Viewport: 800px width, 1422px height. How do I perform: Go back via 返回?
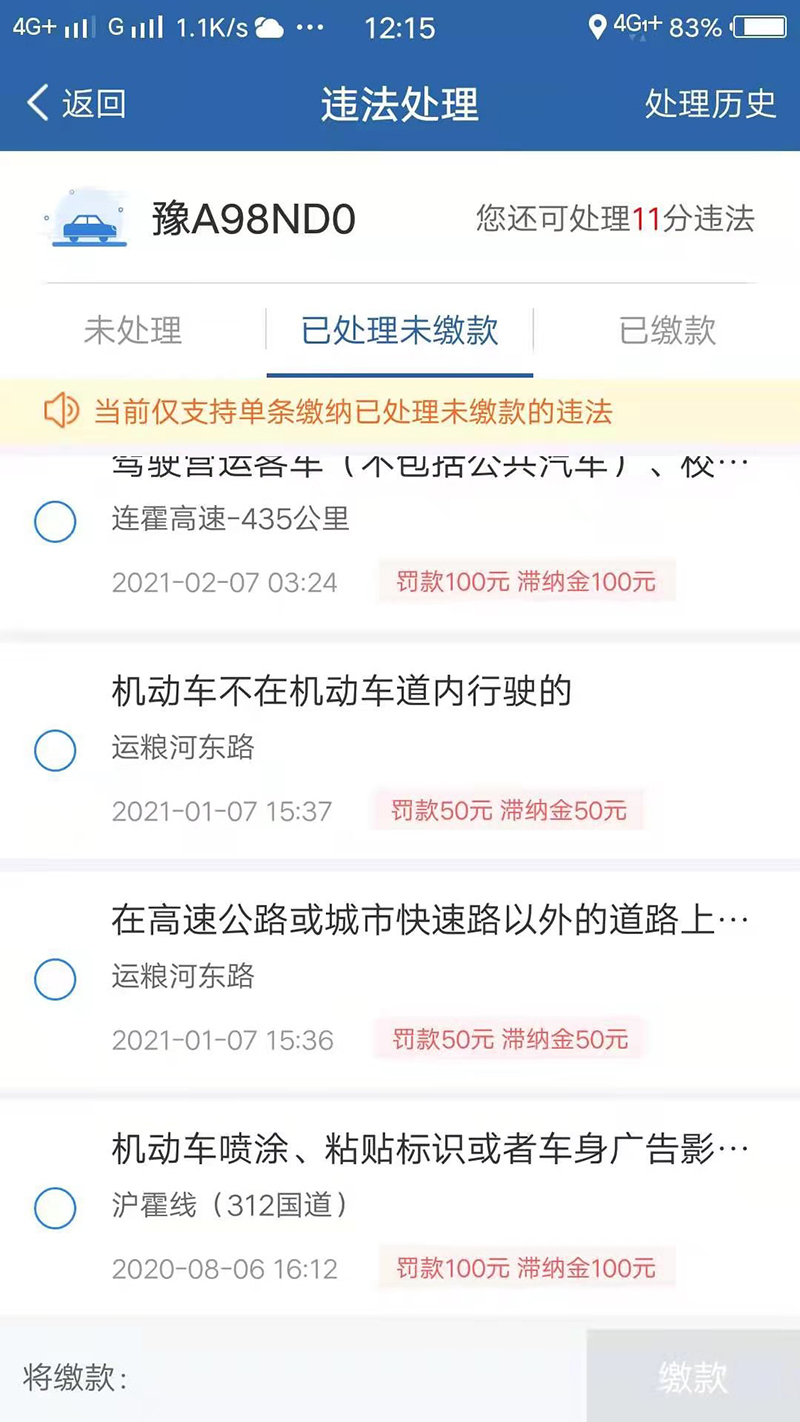click(76, 103)
